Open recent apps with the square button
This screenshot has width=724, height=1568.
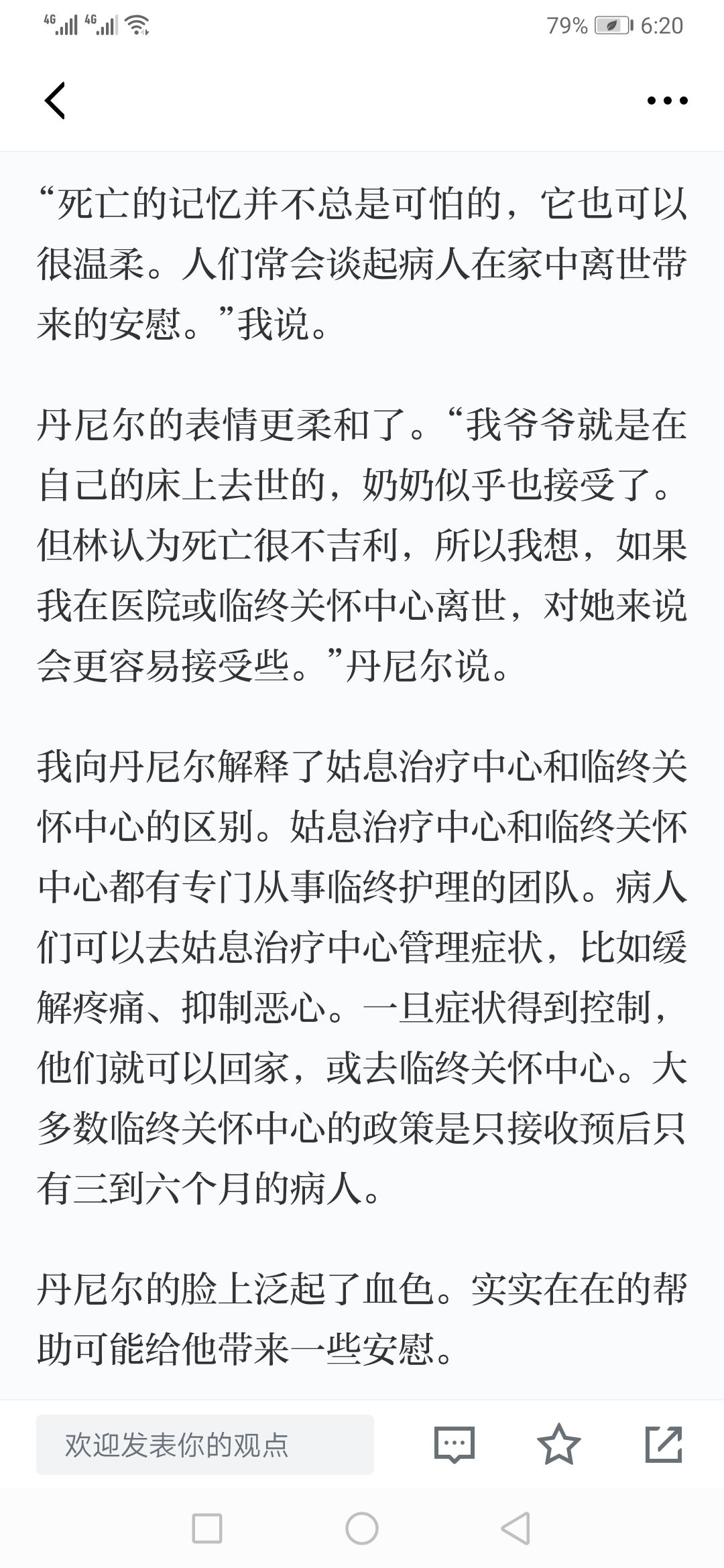(207, 1528)
